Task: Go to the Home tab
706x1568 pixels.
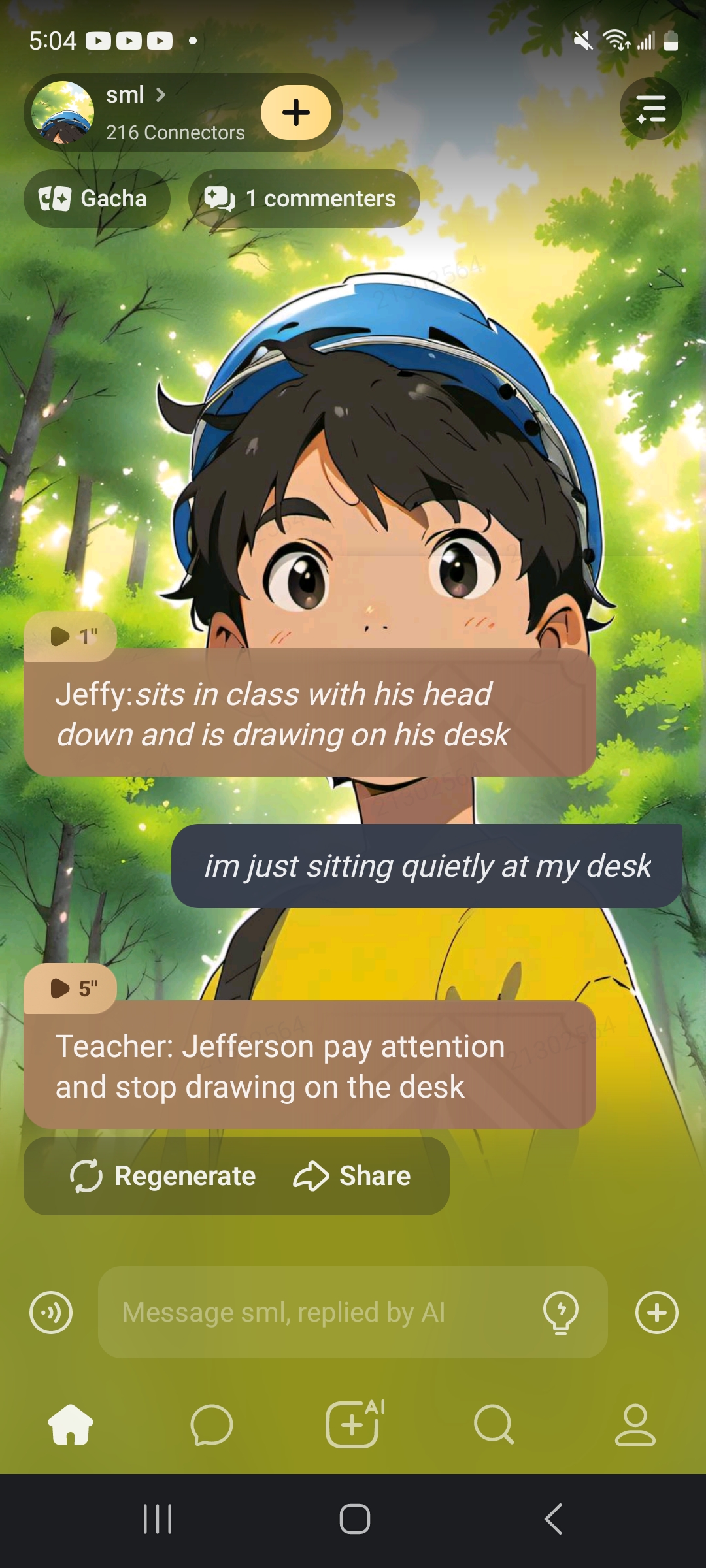Action: (71, 1425)
